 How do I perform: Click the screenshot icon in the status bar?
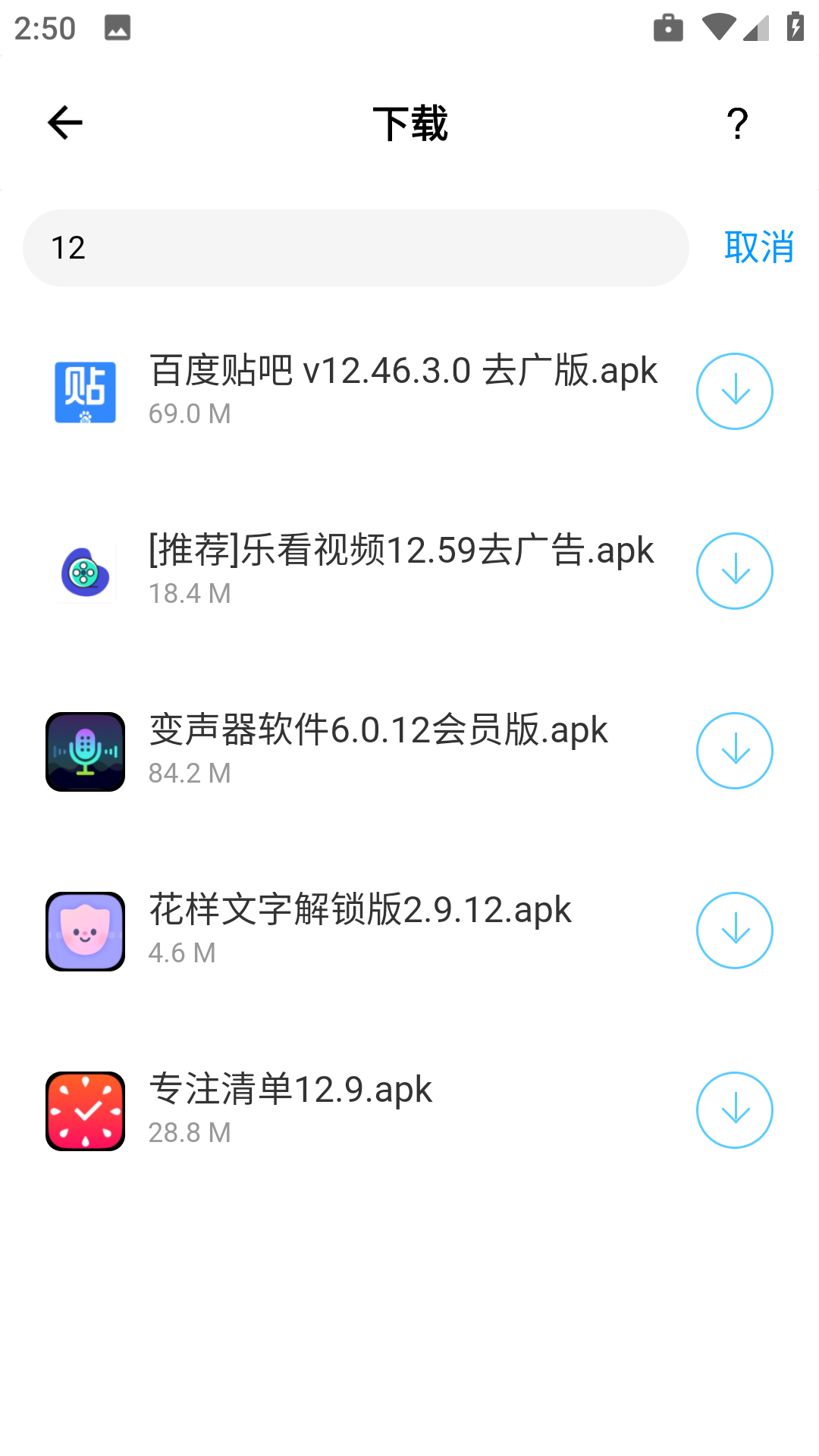click(118, 28)
